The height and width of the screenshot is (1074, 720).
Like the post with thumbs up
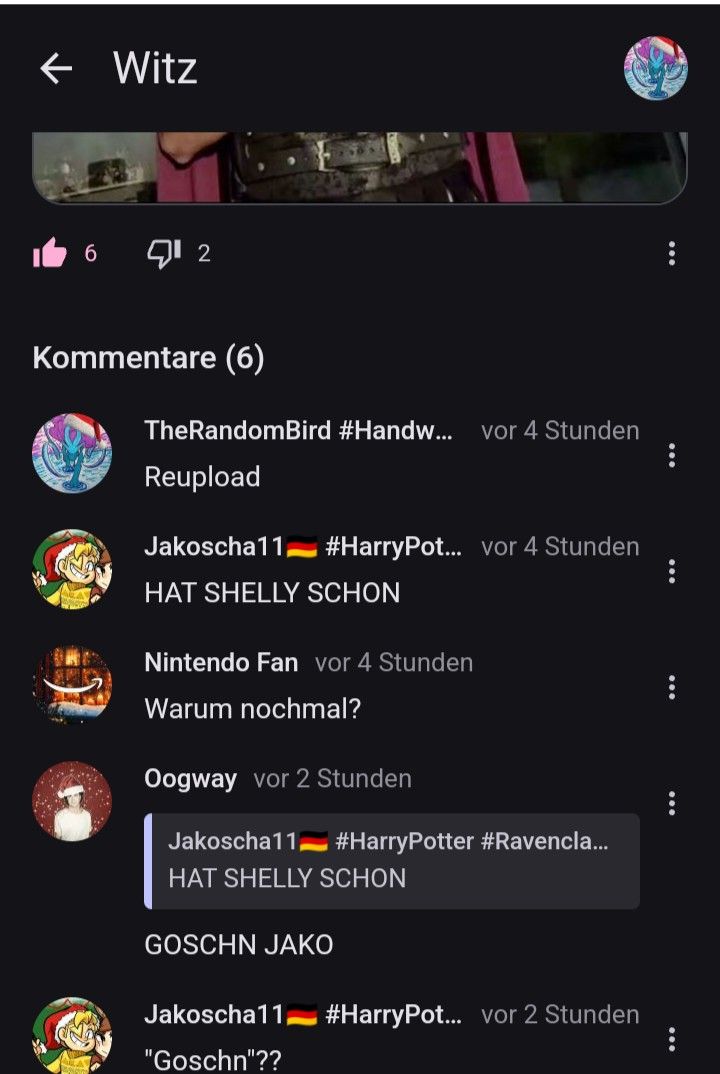click(x=50, y=254)
